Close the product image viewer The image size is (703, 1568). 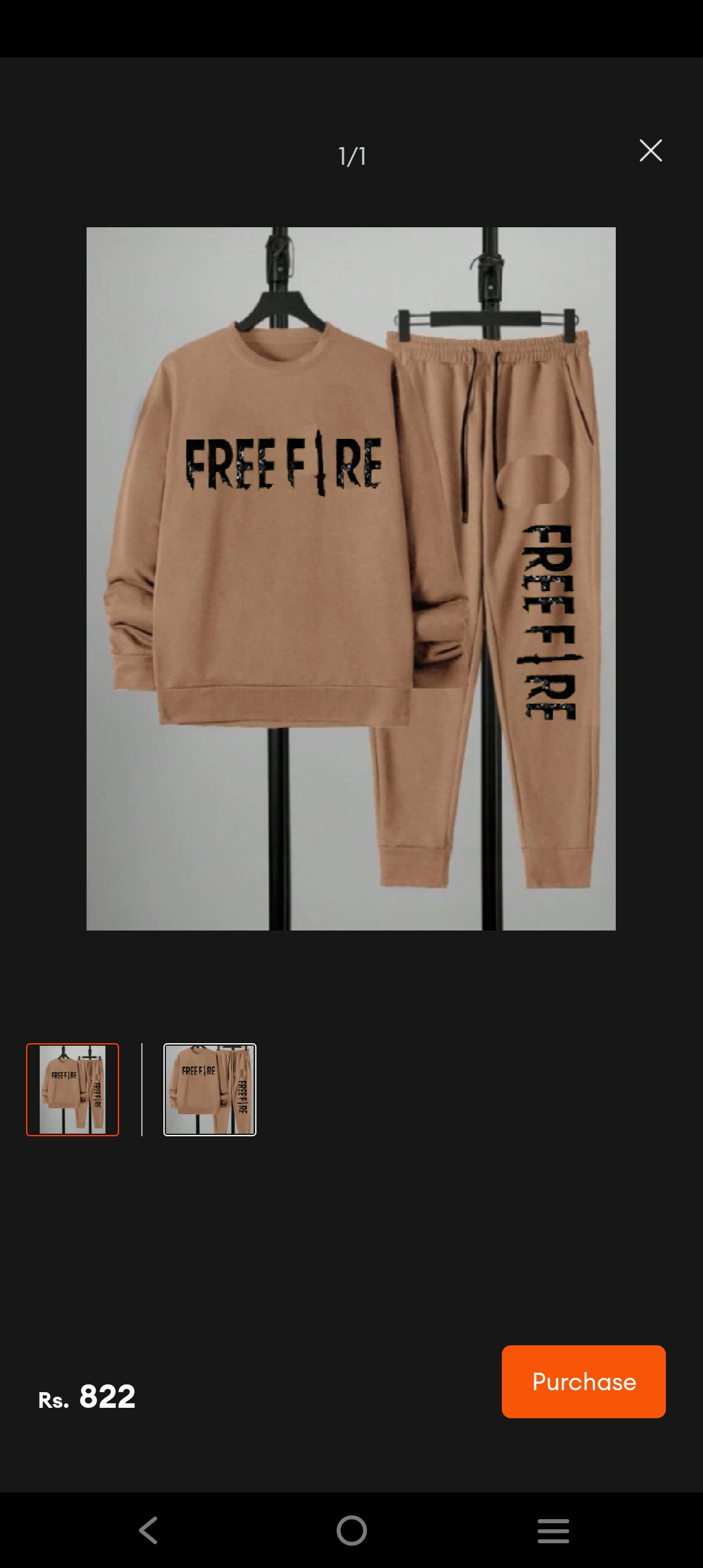coord(650,150)
